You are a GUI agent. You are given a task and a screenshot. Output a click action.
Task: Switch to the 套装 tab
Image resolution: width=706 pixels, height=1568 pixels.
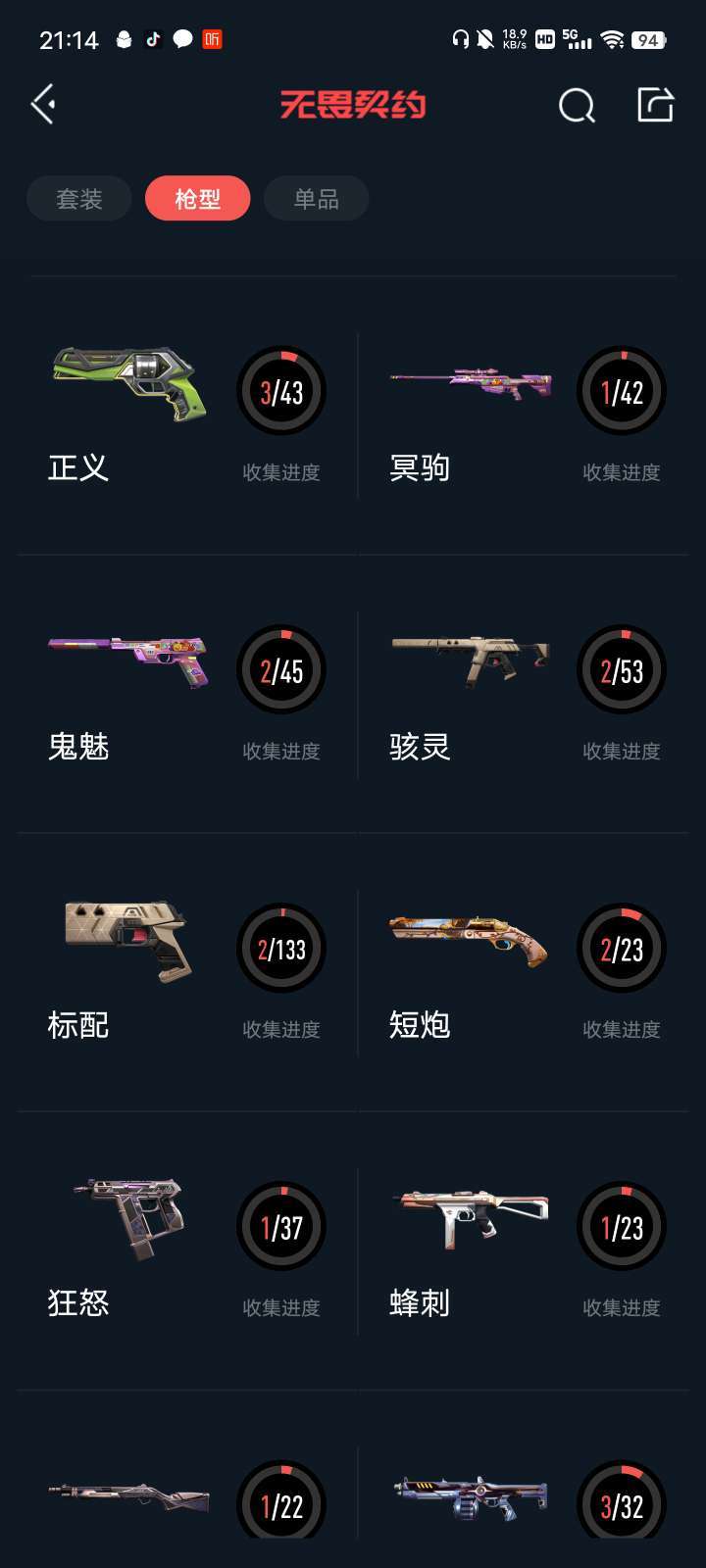click(79, 199)
